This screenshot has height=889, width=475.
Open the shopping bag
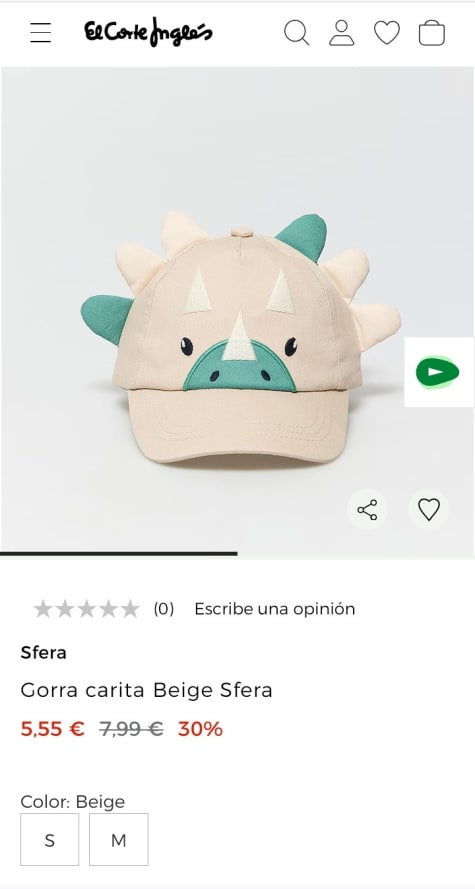click(x=432, y=33)
